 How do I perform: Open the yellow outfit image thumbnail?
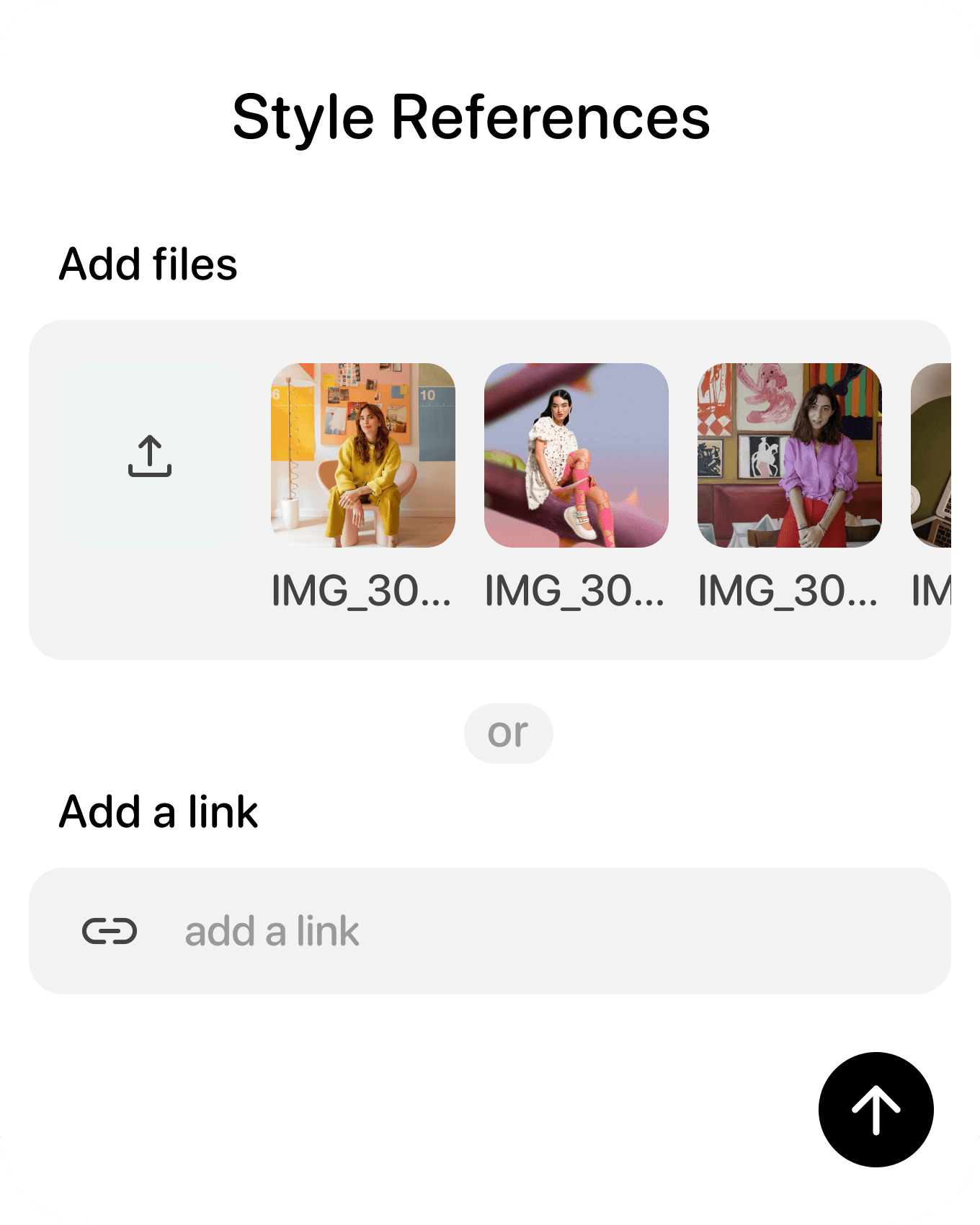[x=363, y=455]
